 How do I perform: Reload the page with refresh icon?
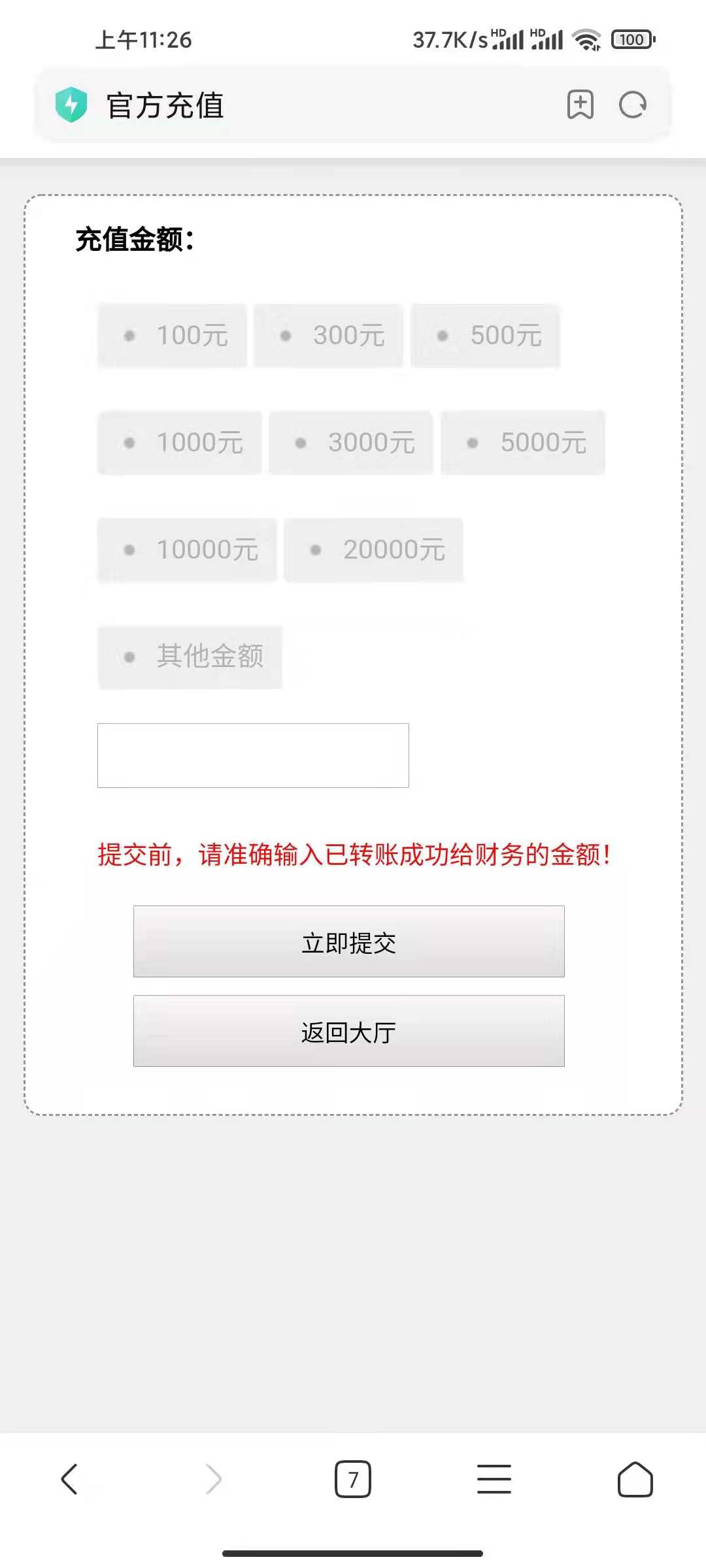633,105
